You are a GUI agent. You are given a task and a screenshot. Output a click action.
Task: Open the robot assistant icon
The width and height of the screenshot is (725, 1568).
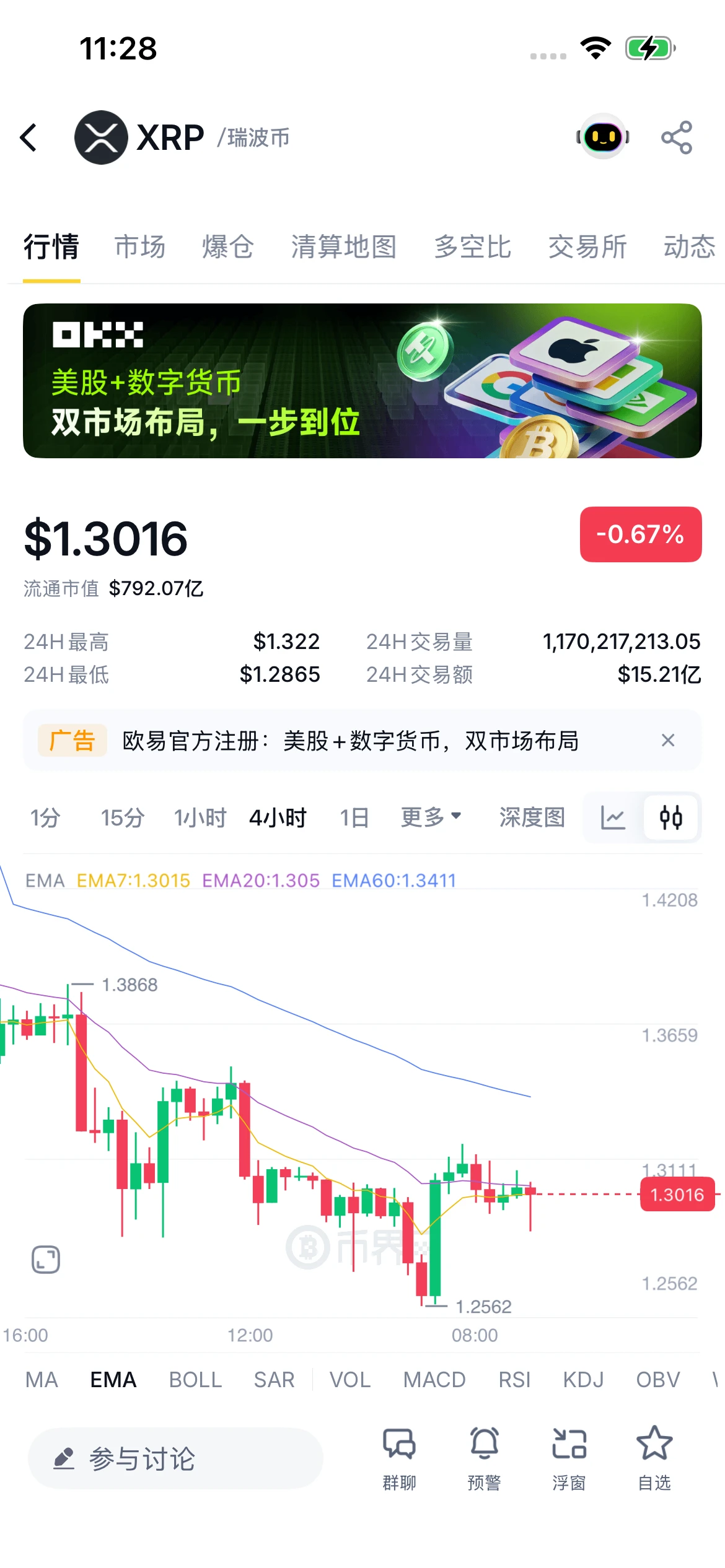(x=603, y=137)
